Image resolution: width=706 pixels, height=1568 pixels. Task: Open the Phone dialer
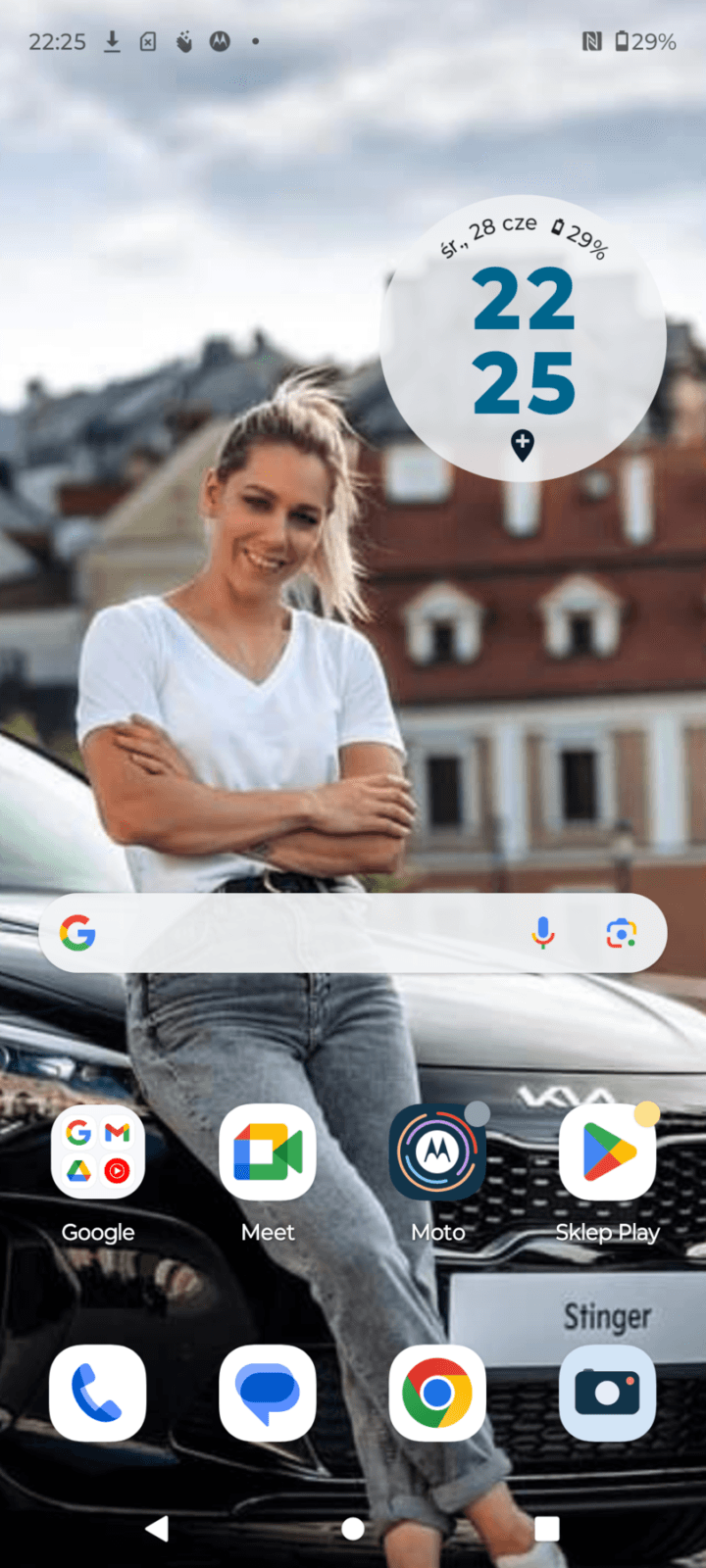click(97, 1393)
